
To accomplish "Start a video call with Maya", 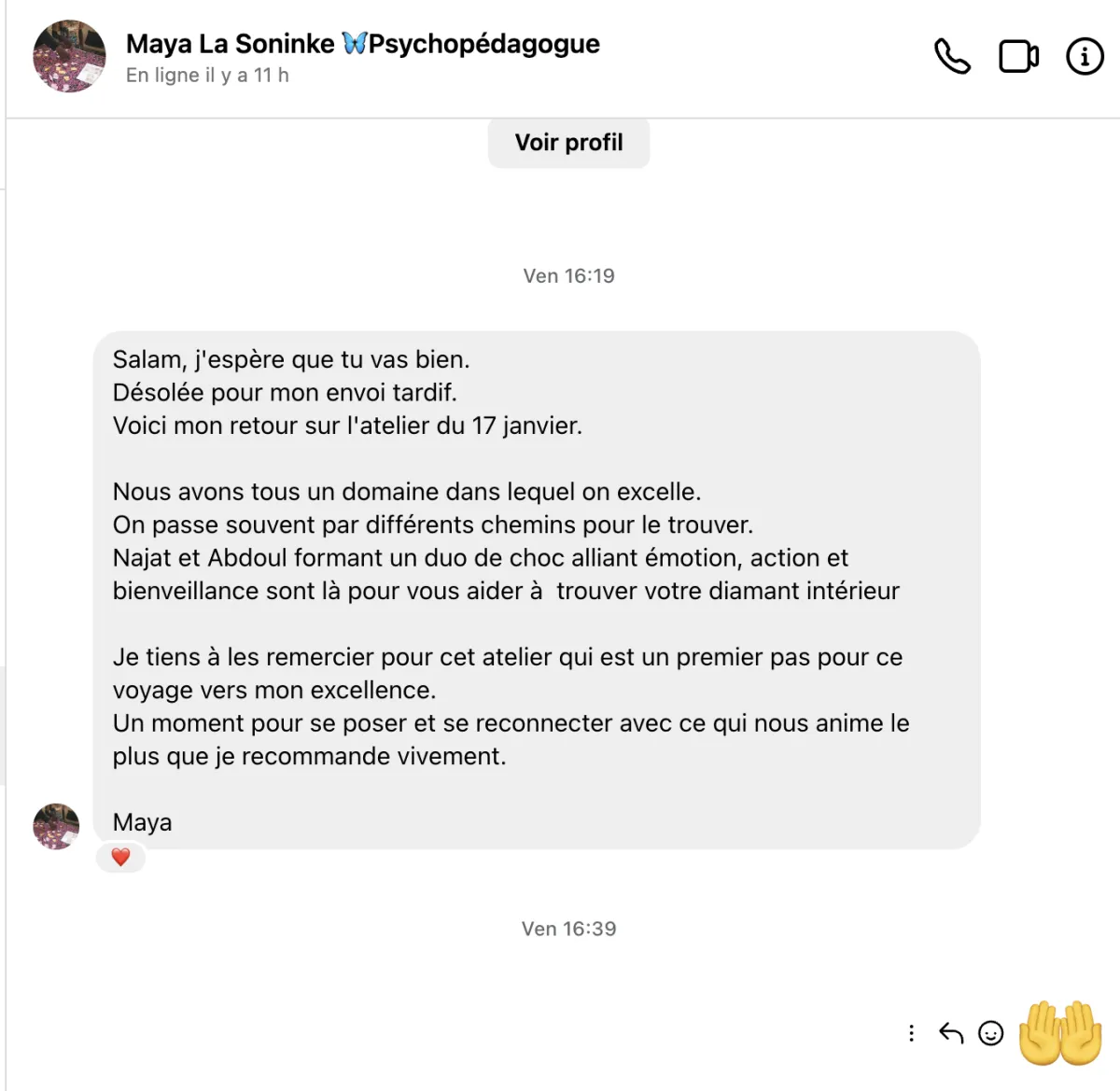I will pyautogui.click(x=1018, y=57).
